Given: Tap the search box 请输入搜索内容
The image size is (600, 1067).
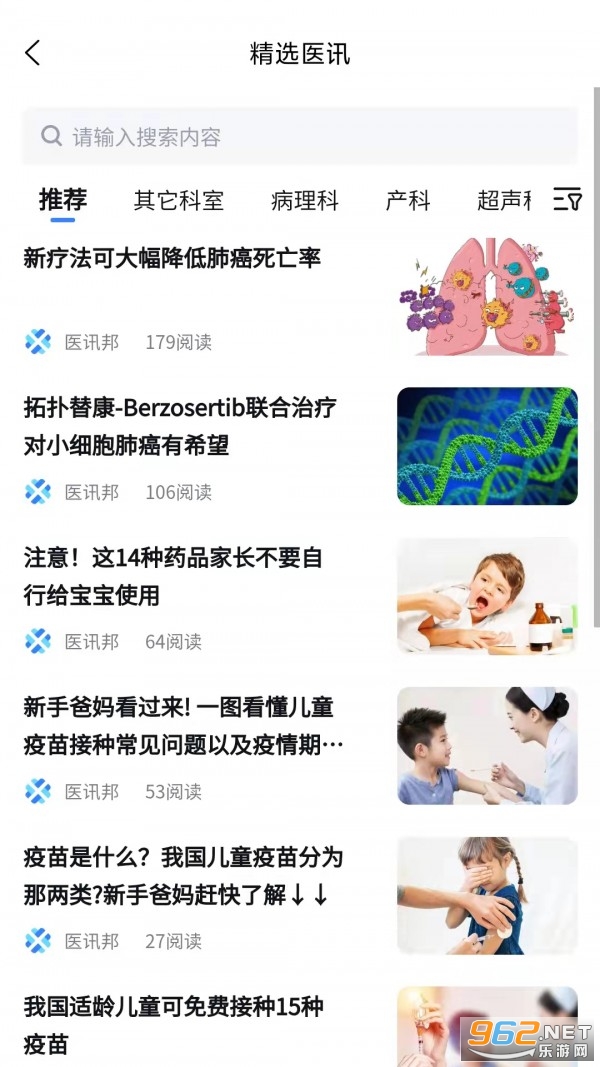Looking at the screenshot, I should [300, 137].
